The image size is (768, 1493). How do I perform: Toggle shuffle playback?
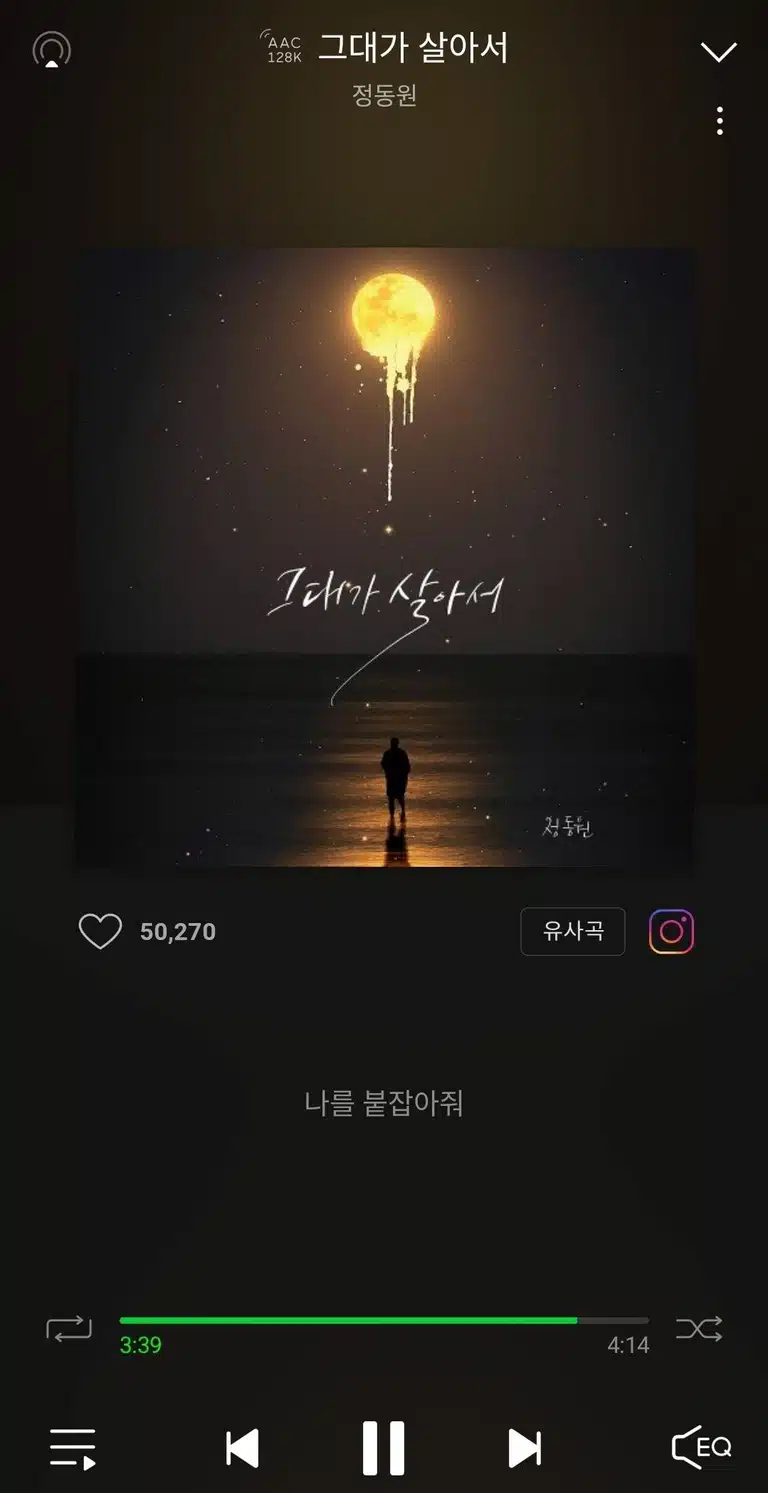[699, 1329]
